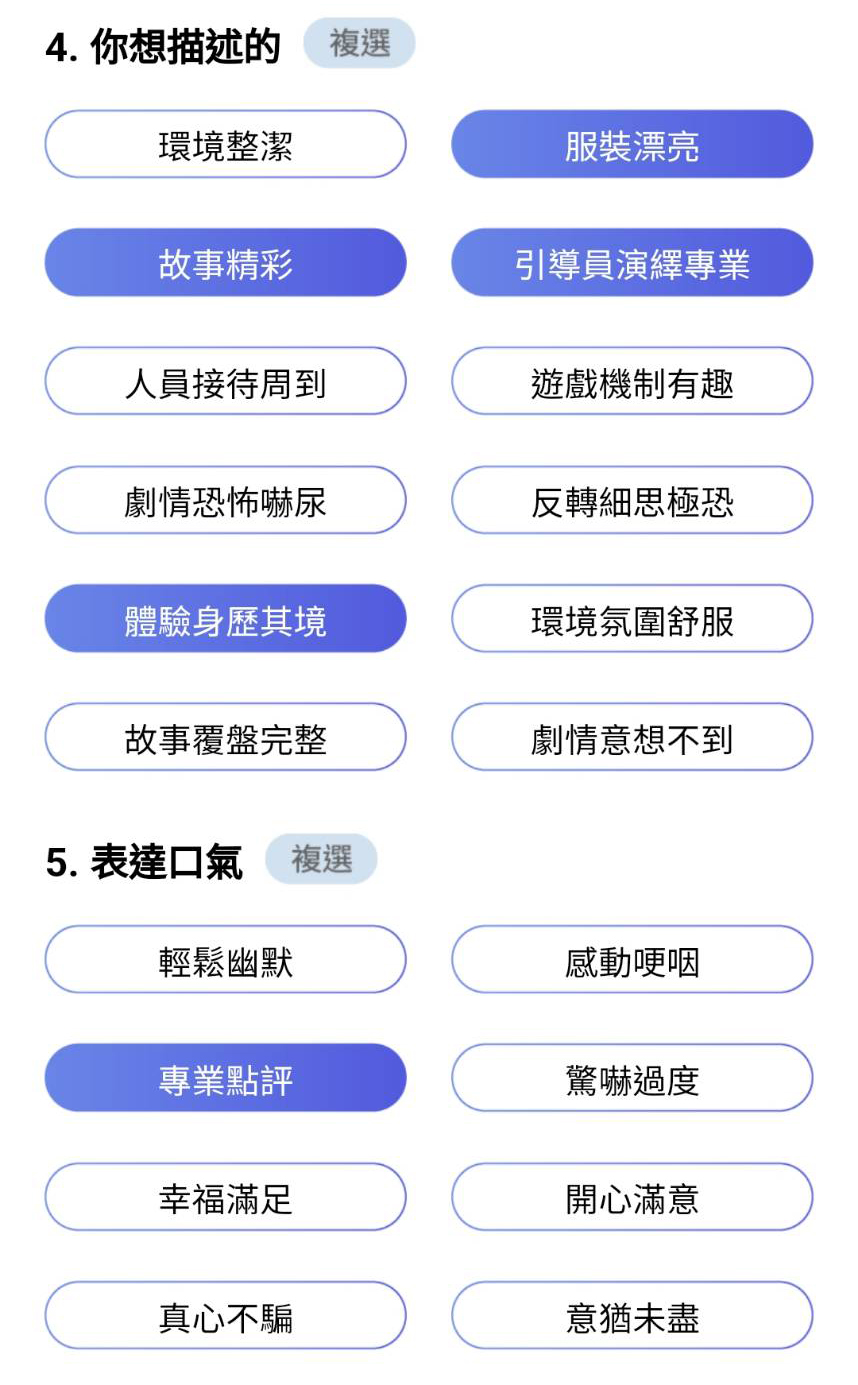
Task: Select 劇情意想不到
Action: click(x=632, y=737)
